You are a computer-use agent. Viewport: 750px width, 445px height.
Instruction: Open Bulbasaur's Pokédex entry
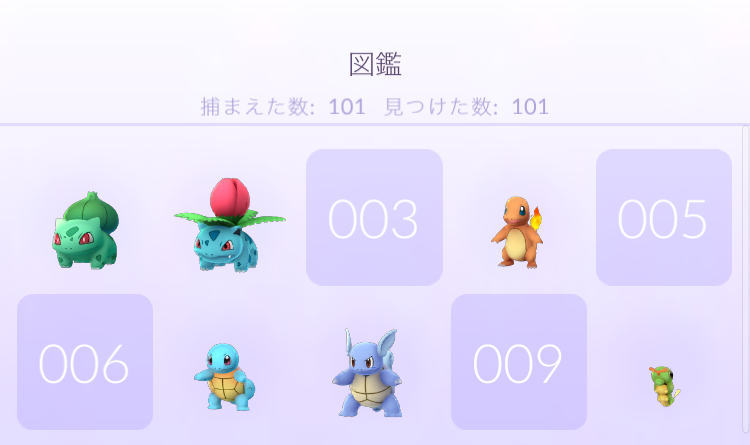pyautogui.click(x=85, y=229)
